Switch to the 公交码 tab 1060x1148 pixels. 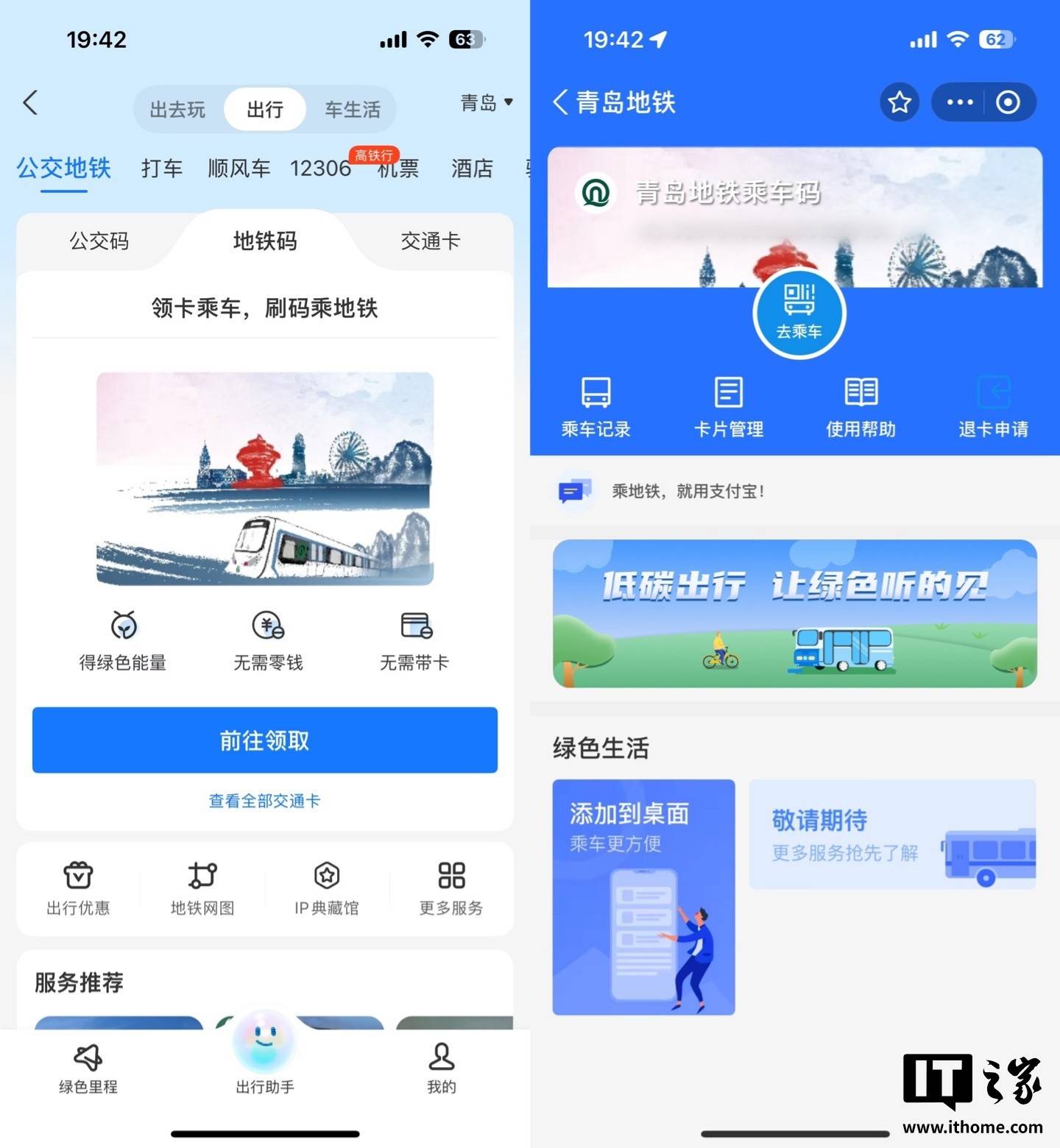(x=99, y=241)
